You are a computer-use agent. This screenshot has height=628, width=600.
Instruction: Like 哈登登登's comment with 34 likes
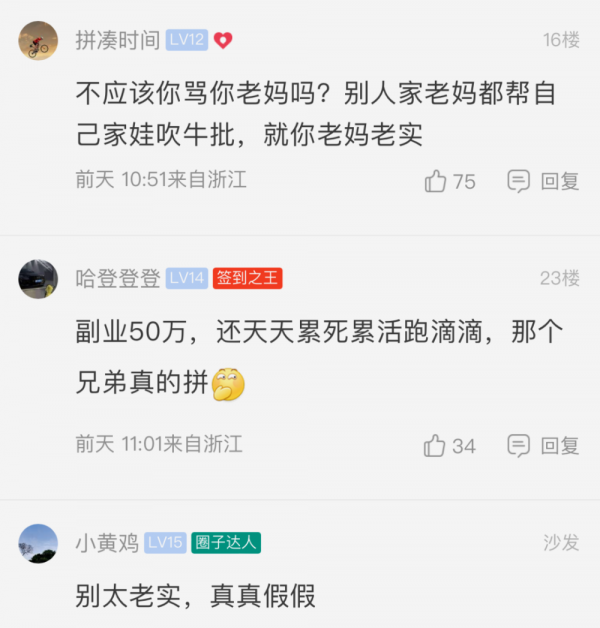436,445
